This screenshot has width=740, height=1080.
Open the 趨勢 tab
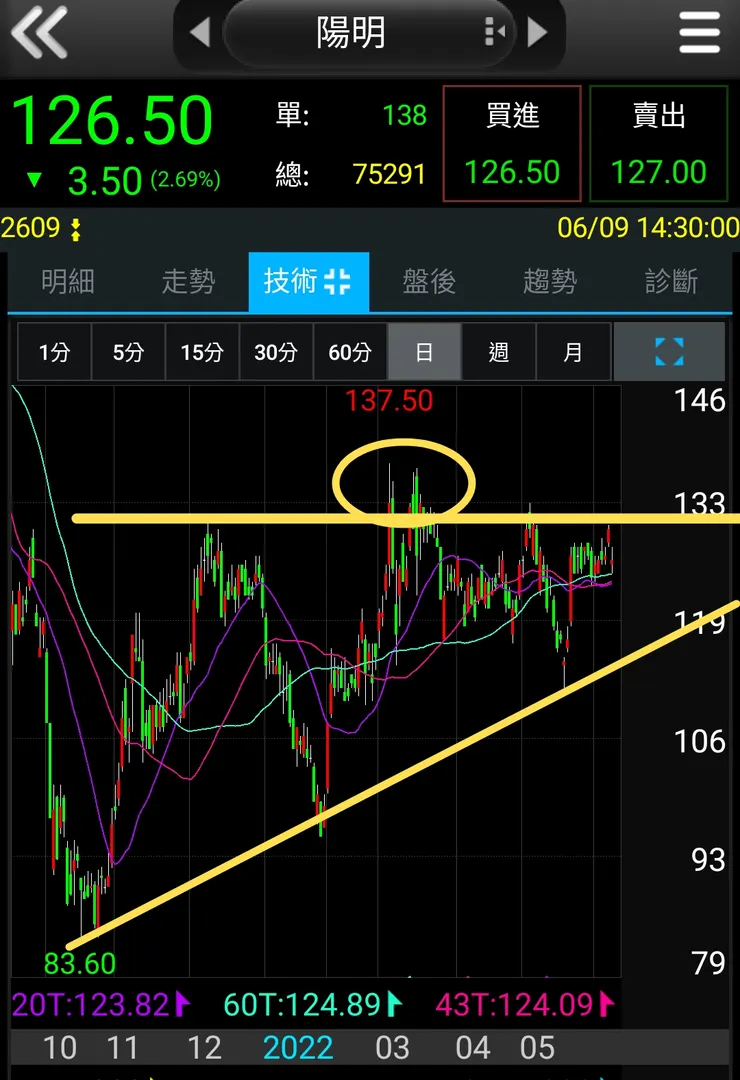coord(550,282)
